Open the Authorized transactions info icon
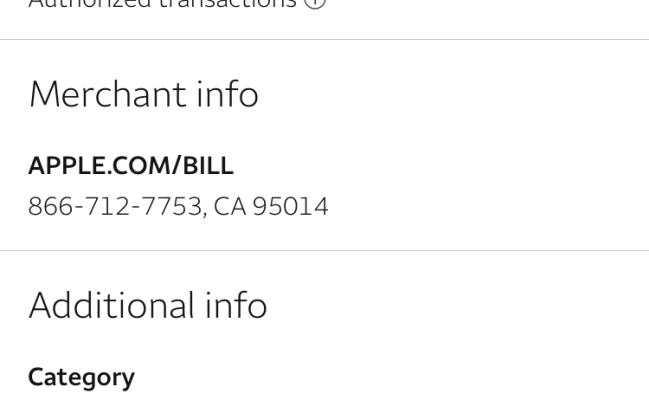This screenshot has height=400, width=649. tap(316, 3)
